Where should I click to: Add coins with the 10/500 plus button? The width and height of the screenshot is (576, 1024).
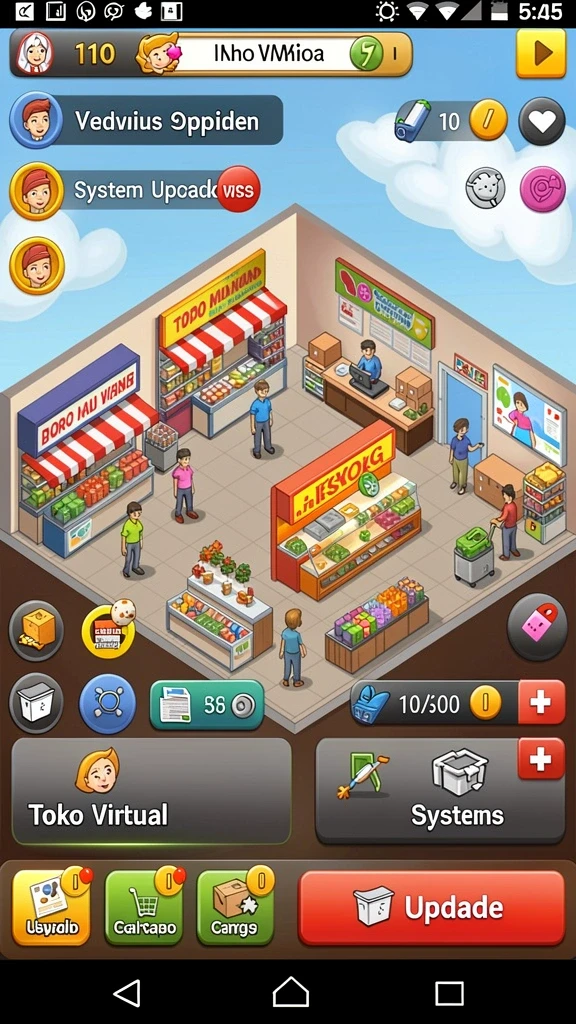click(541, 702)
